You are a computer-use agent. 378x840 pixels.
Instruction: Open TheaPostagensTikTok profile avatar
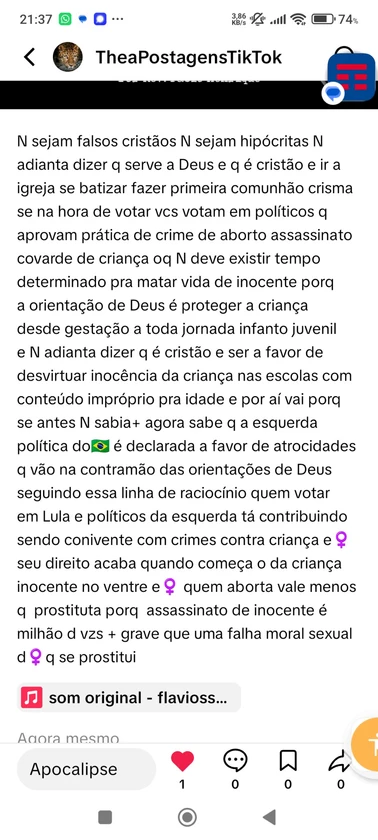(x=67, y=57)
